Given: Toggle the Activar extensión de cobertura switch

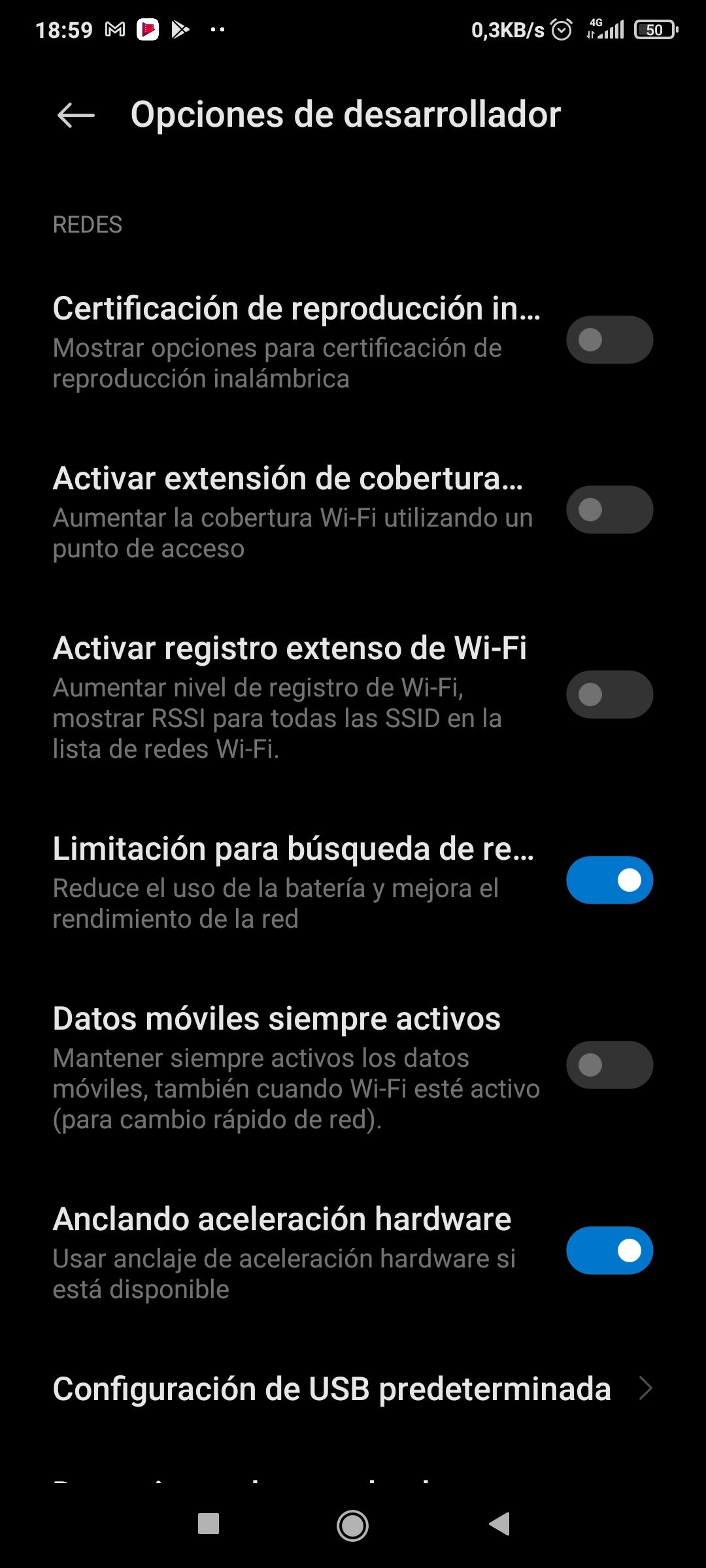Looking at the screenshot, I should 609,511.
